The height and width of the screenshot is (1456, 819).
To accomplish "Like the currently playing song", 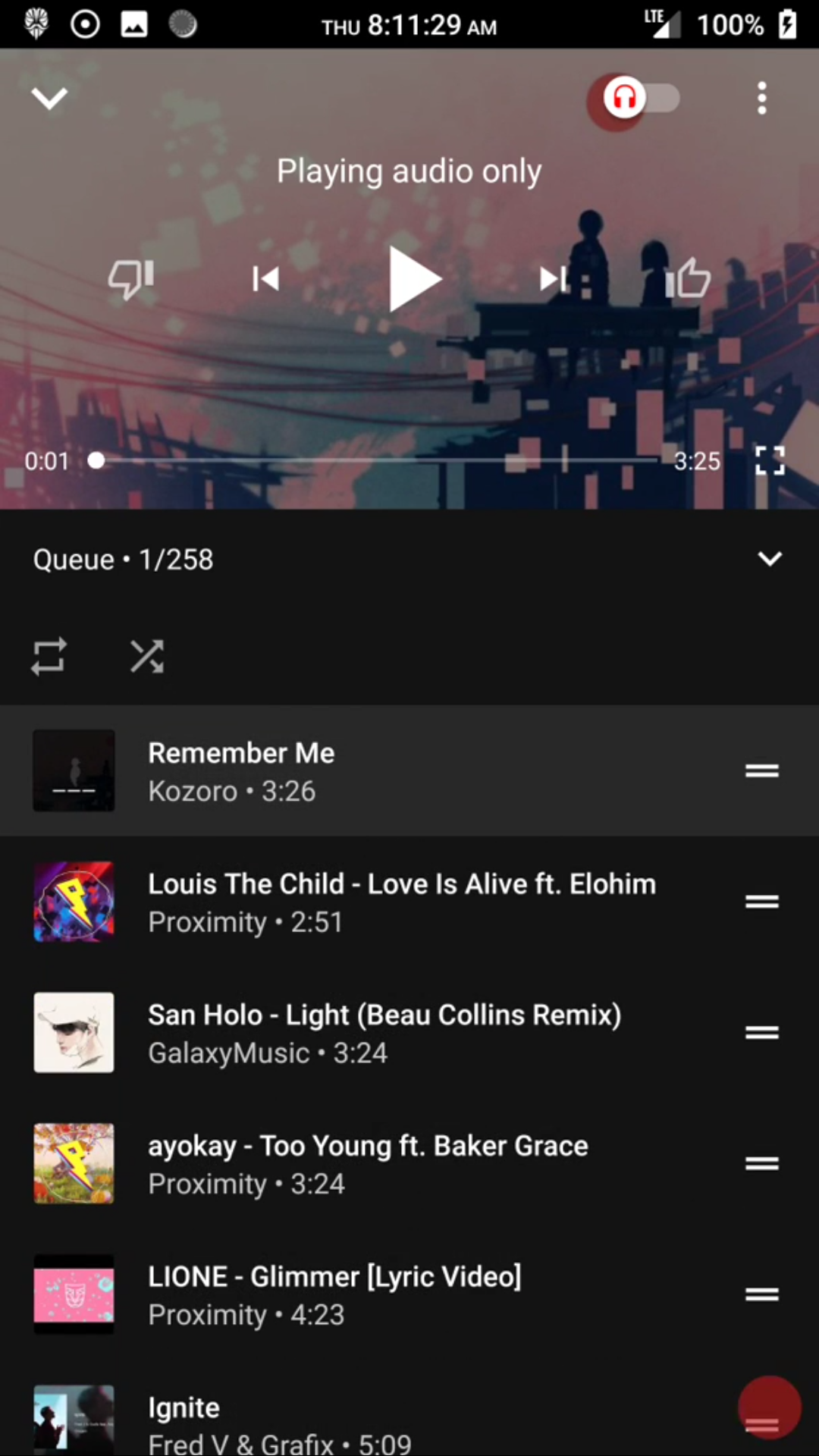I will tap(688, 279).
